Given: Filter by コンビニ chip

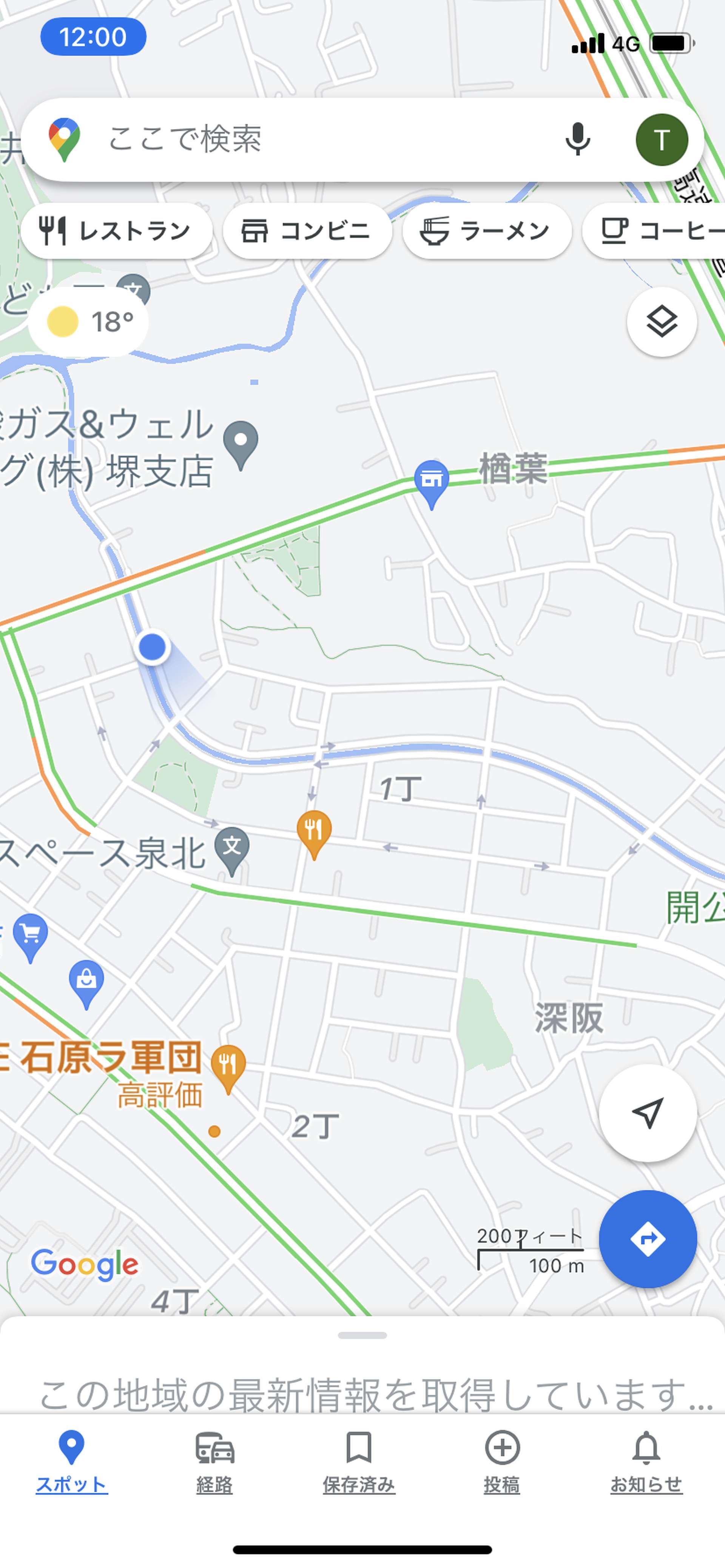Looking at the screenshot, I should (307, 231).
